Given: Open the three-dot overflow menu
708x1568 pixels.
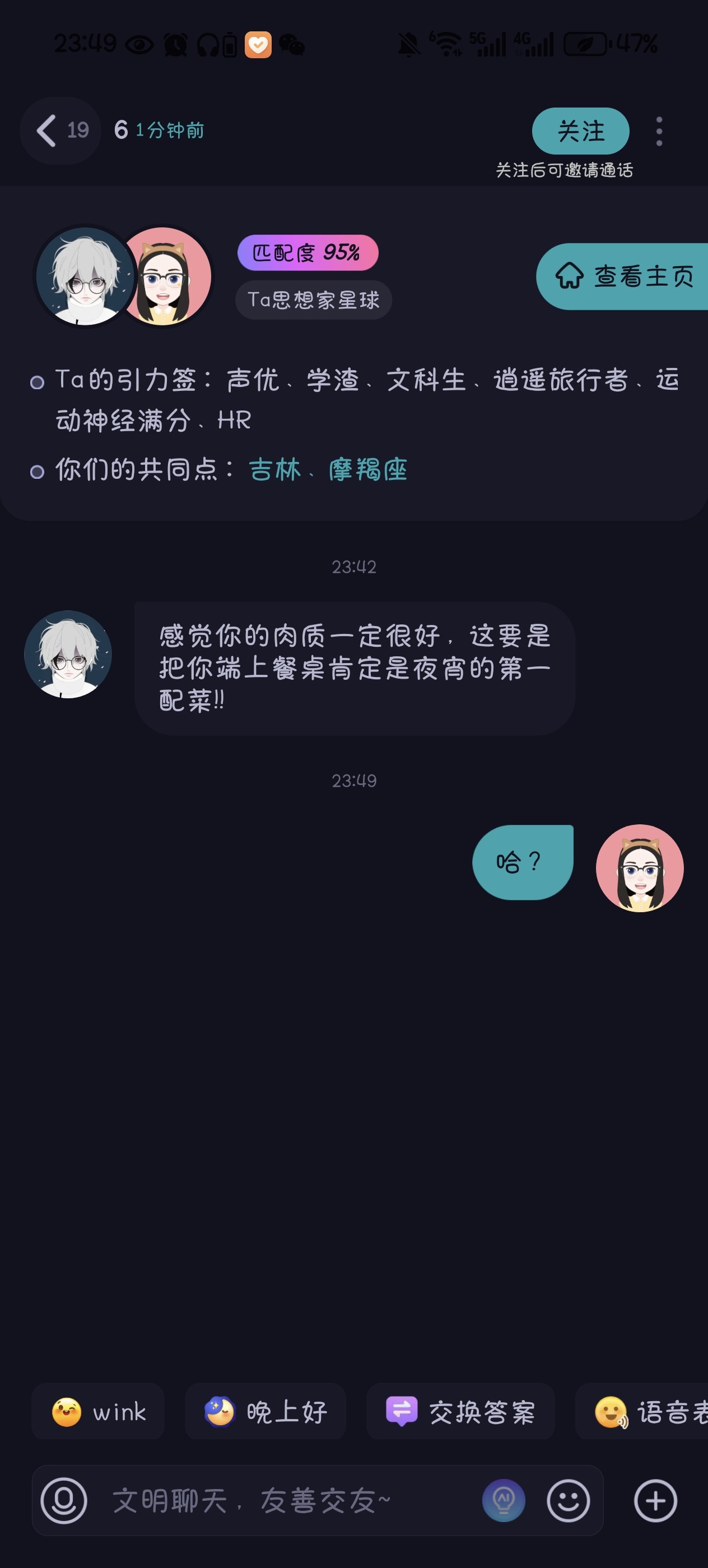Looking at the screenshot, I should [x=659, y=131].
